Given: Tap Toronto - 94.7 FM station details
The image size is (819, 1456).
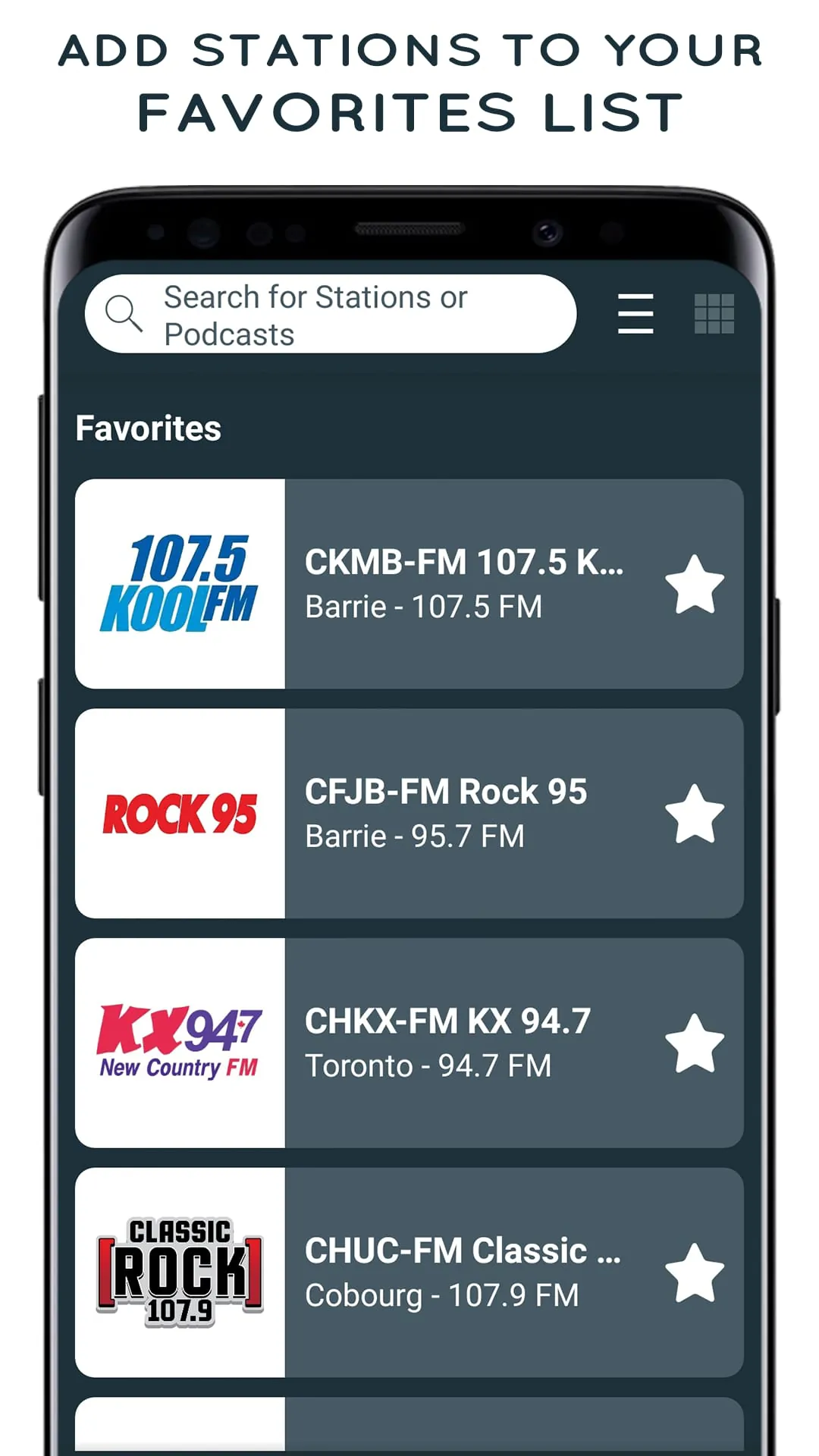Looking at the screenshot, I should click(428, 1065).
